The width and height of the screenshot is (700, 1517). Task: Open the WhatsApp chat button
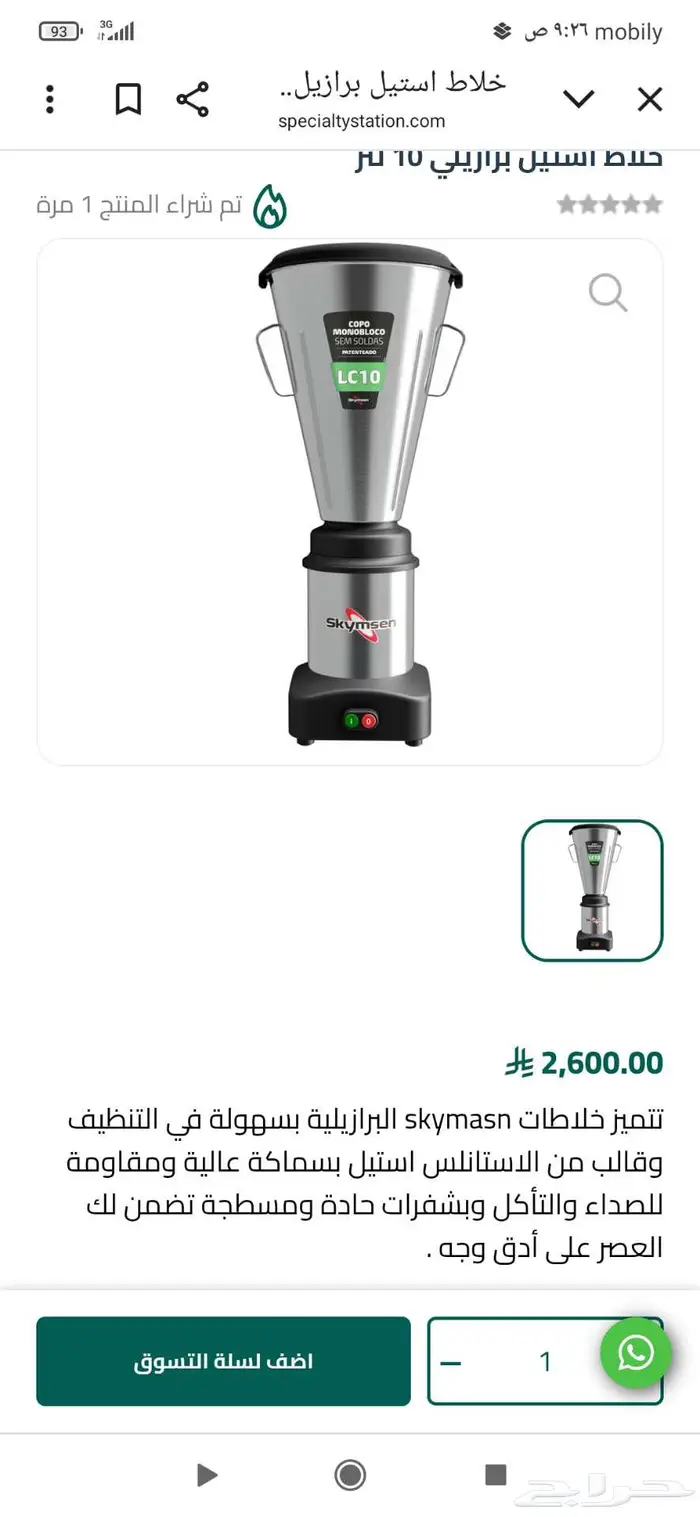[x=635, y=1353]
